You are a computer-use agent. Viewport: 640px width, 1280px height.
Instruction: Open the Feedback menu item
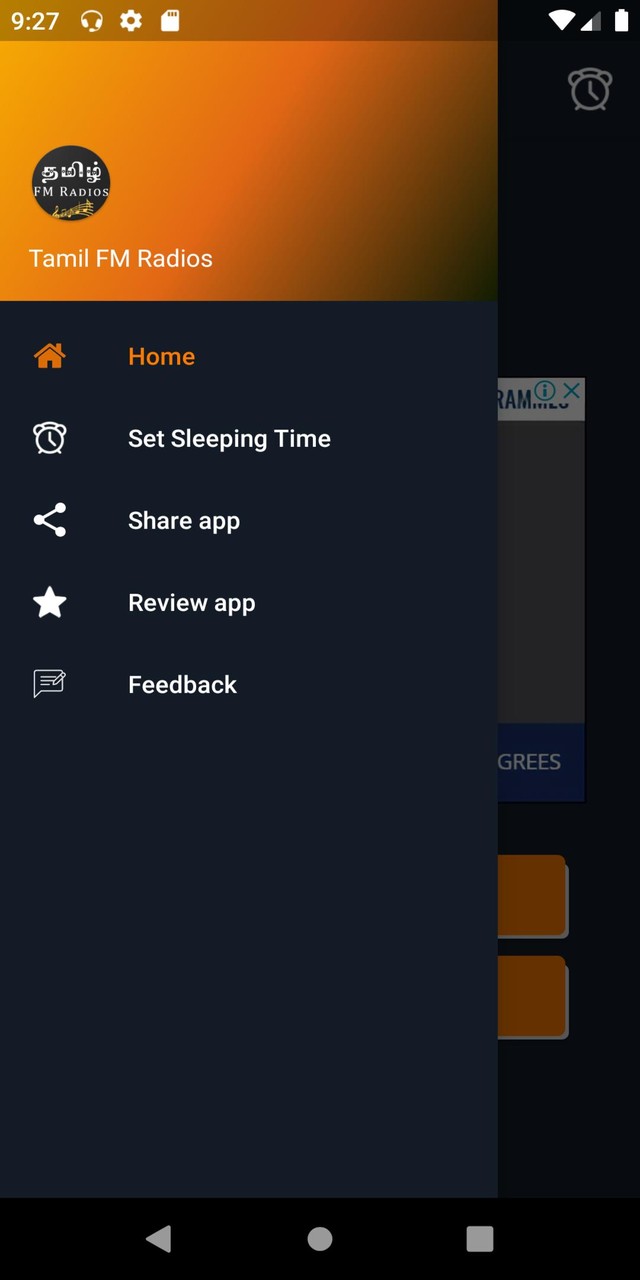(x=182, y=685)
